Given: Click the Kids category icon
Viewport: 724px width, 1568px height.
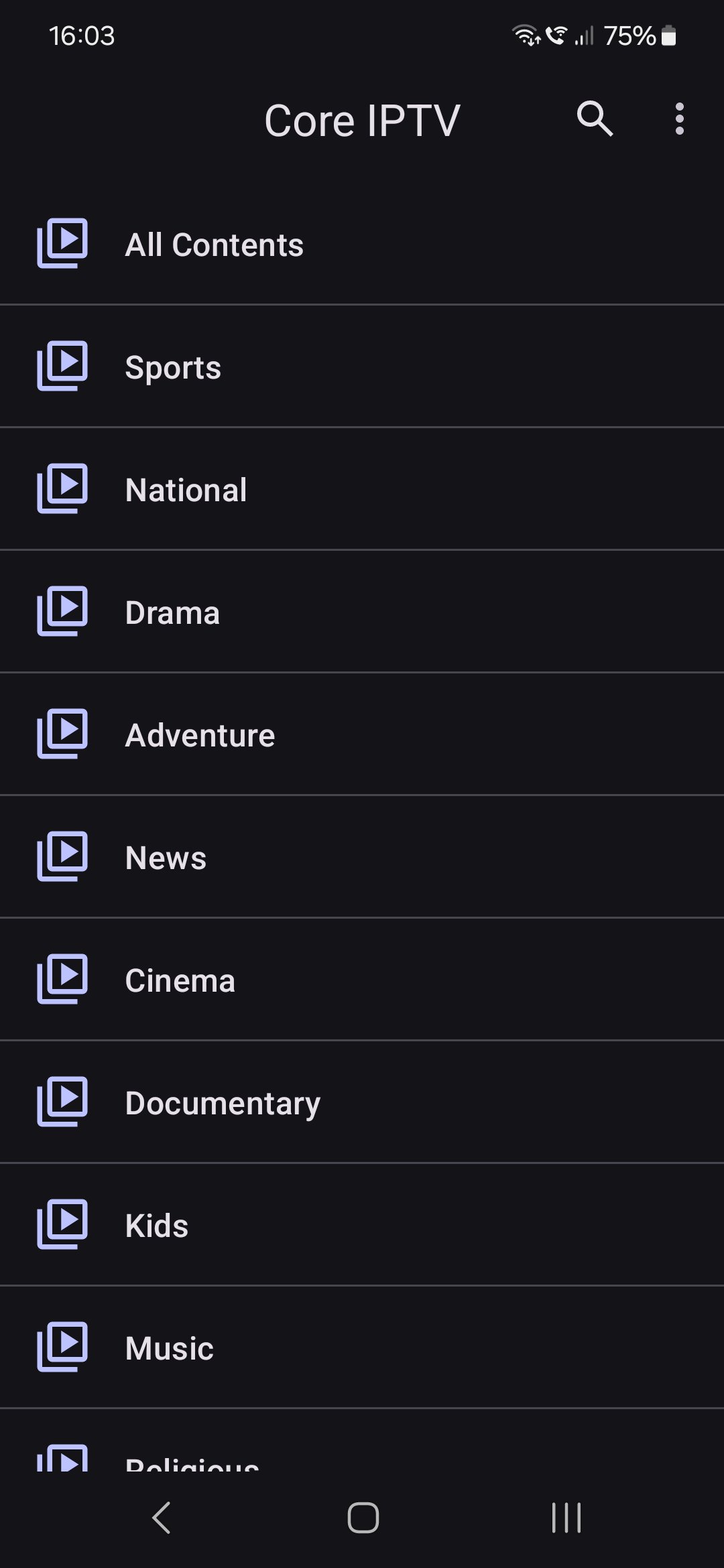Looking at the screenshot, I should [x=62, y=1225].
